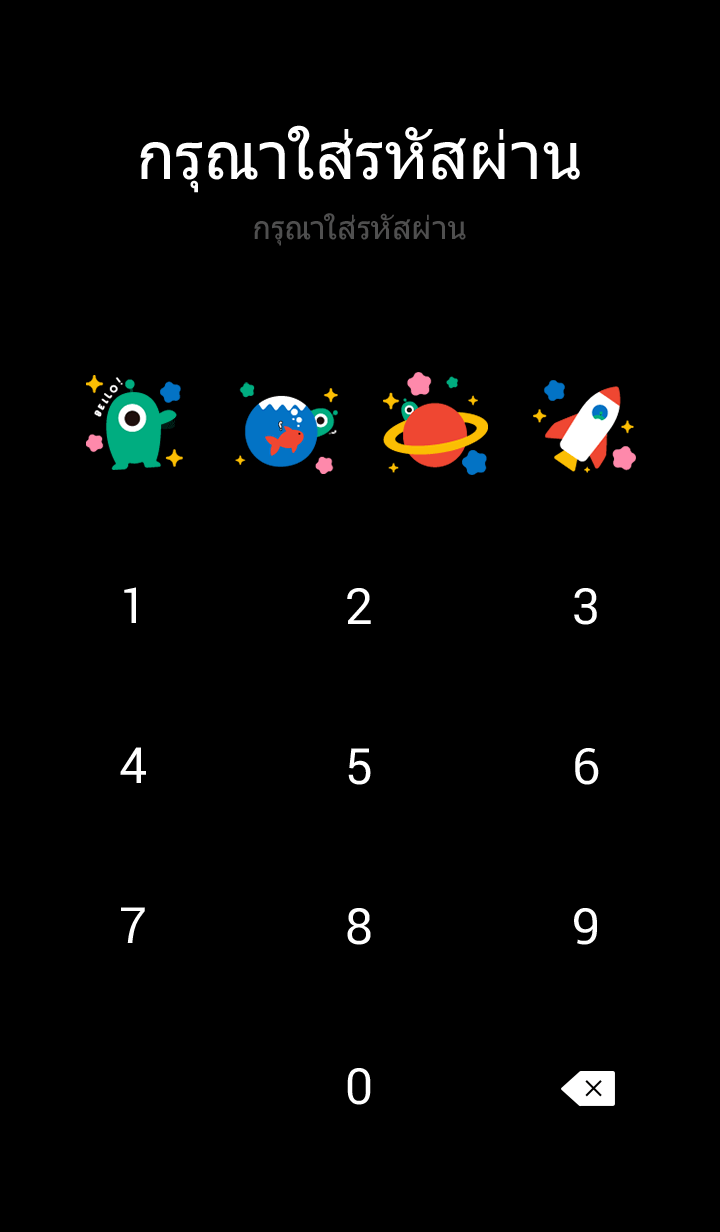The height and width of the screenshot is (1232, 720).
Task: Tap the number 8 key
Action: pos(359,927)
